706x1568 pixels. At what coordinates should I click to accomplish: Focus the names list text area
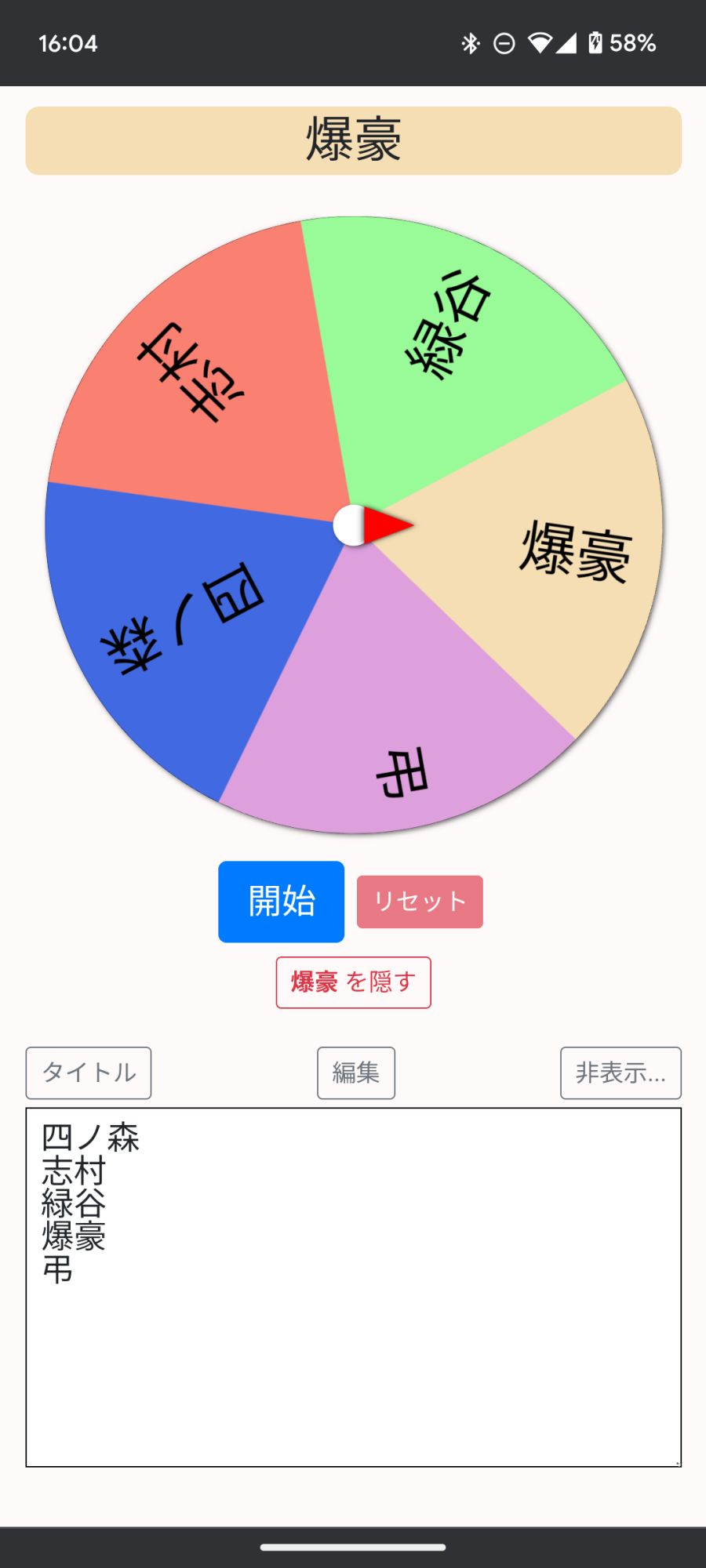(353, 1287)
